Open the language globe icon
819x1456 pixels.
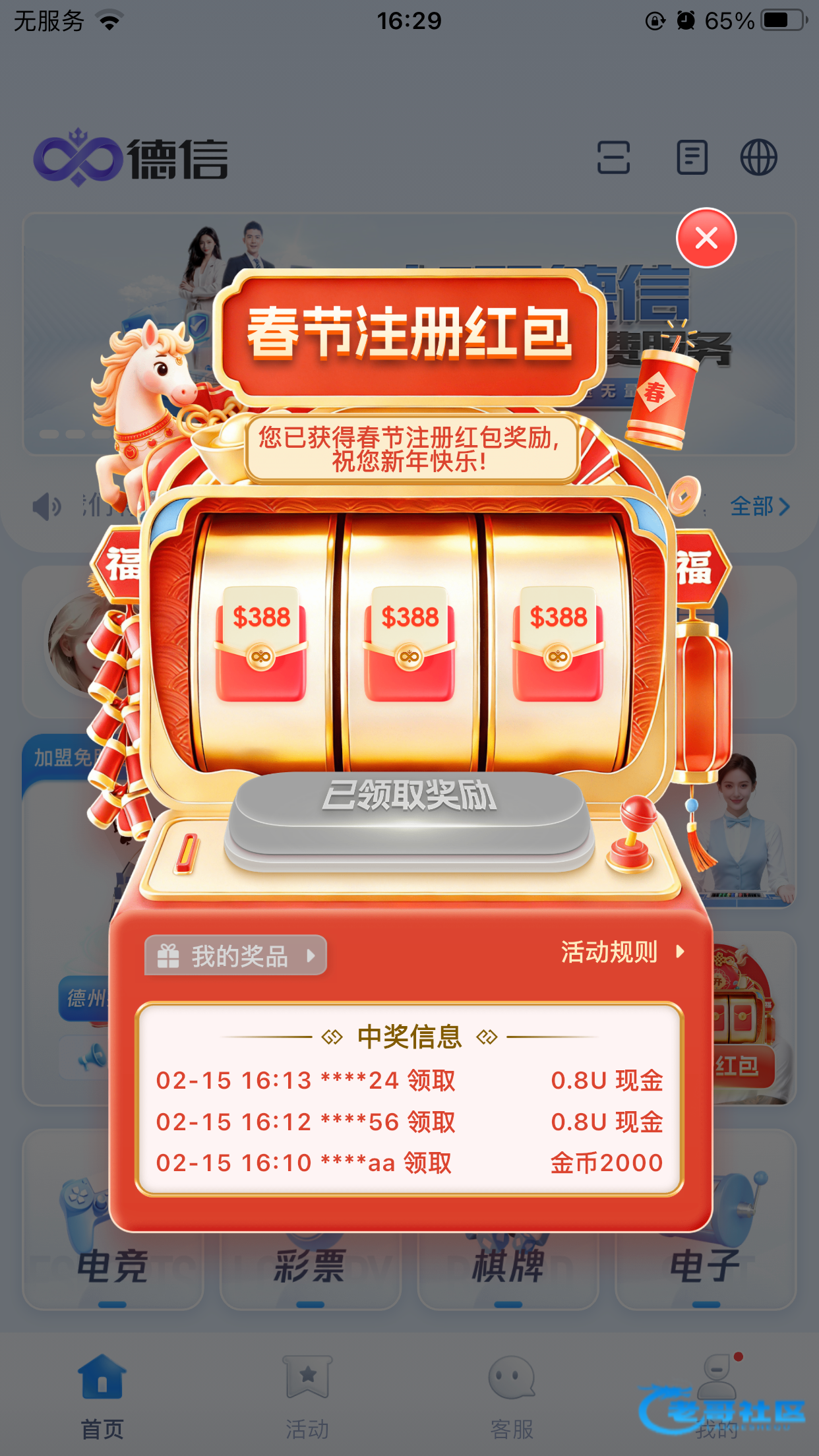758,158
